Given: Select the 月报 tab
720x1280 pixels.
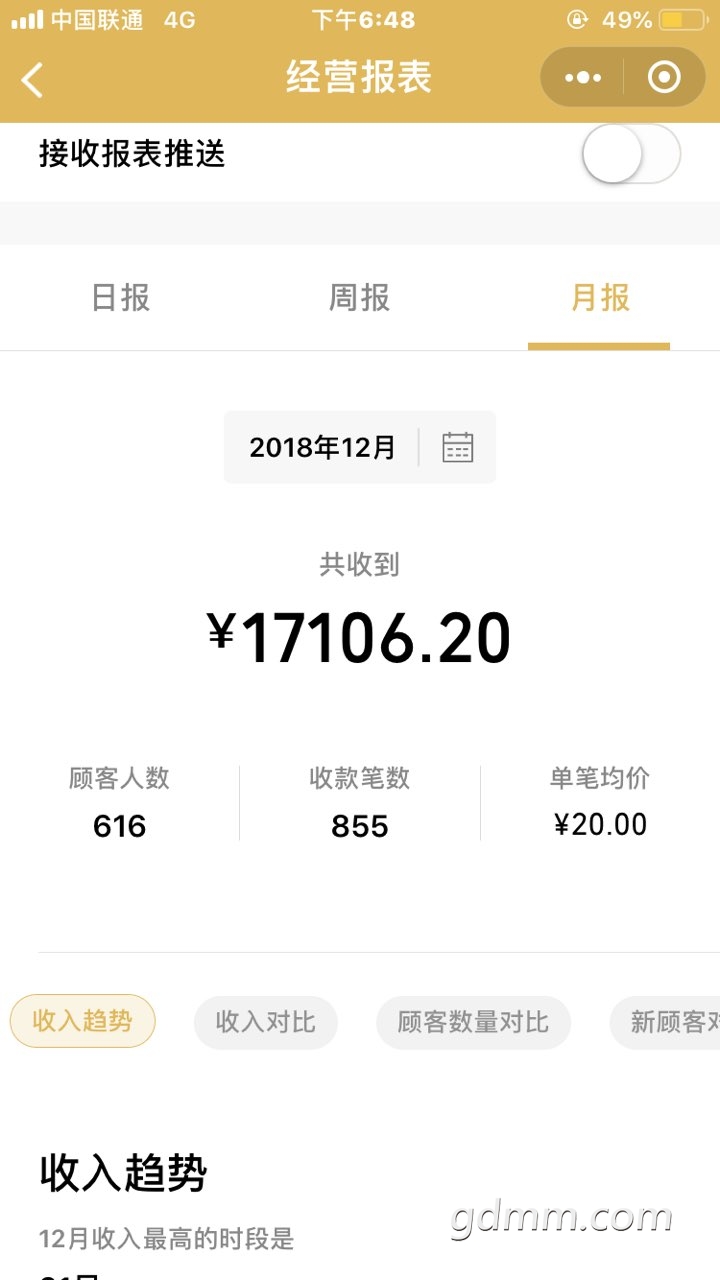Looking at the screenshot, I should coord(600,298).
